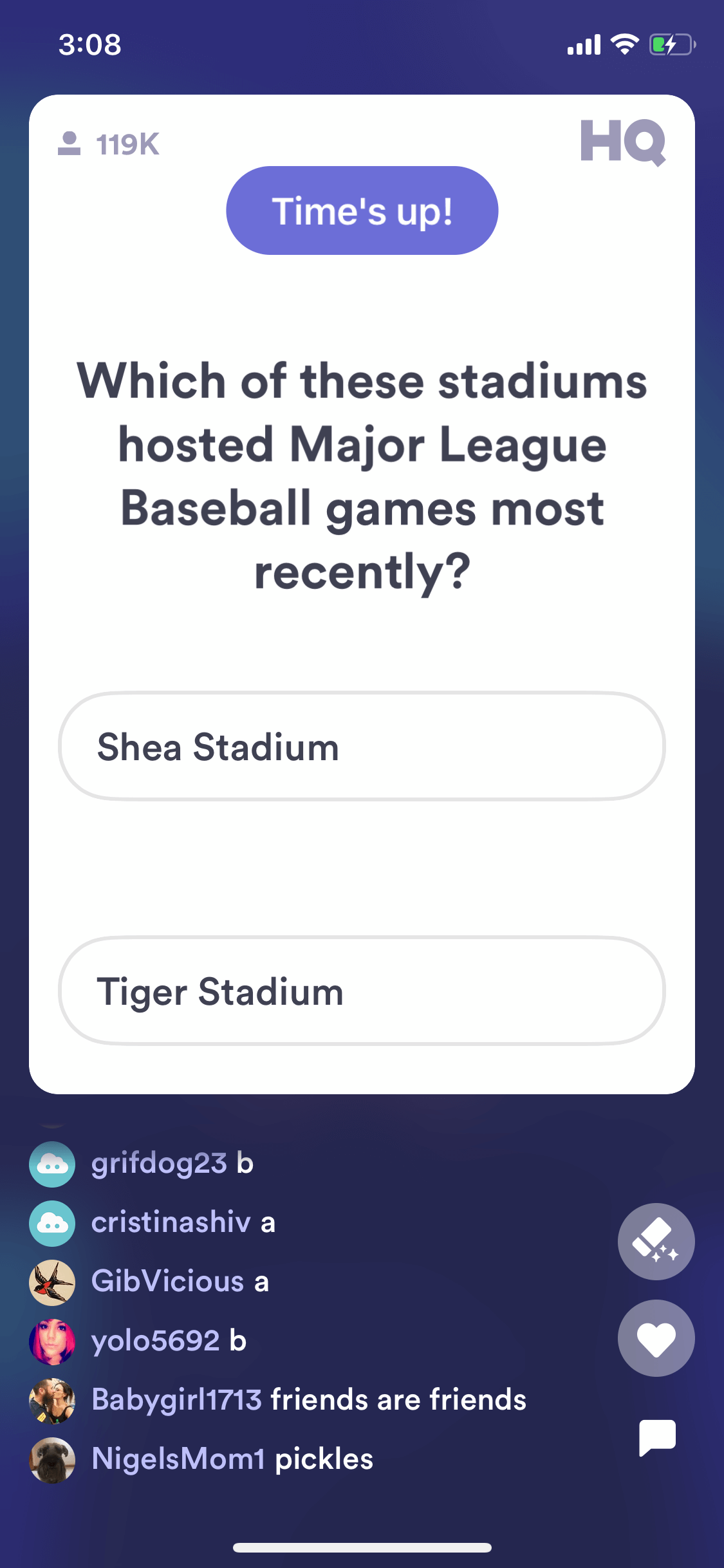Choose Tiger Stadium as the answer
Viewport: 724px width, 1568px height.
coord(362,991)
